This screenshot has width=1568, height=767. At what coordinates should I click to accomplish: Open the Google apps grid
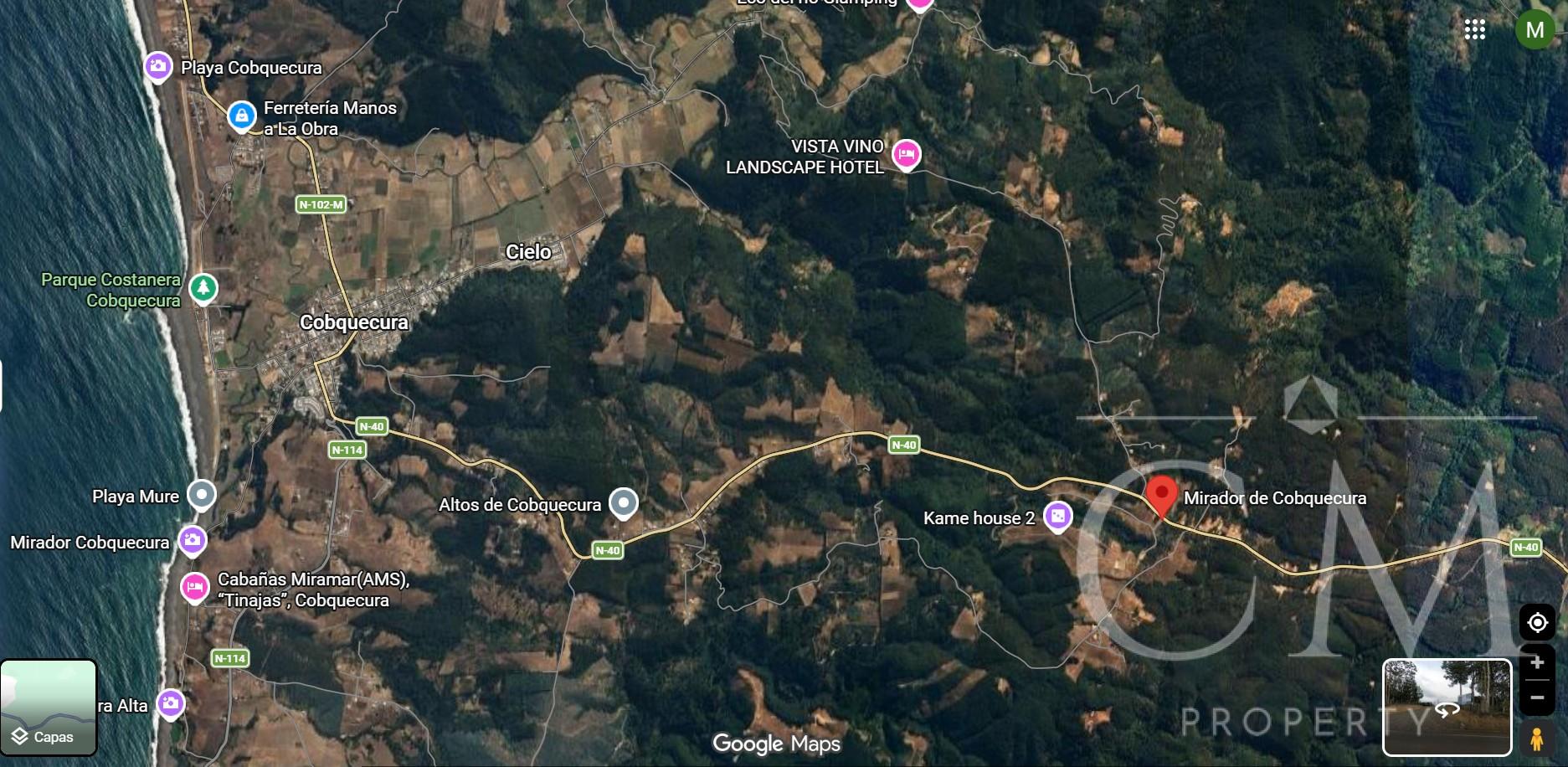(x=1474, y=30)
